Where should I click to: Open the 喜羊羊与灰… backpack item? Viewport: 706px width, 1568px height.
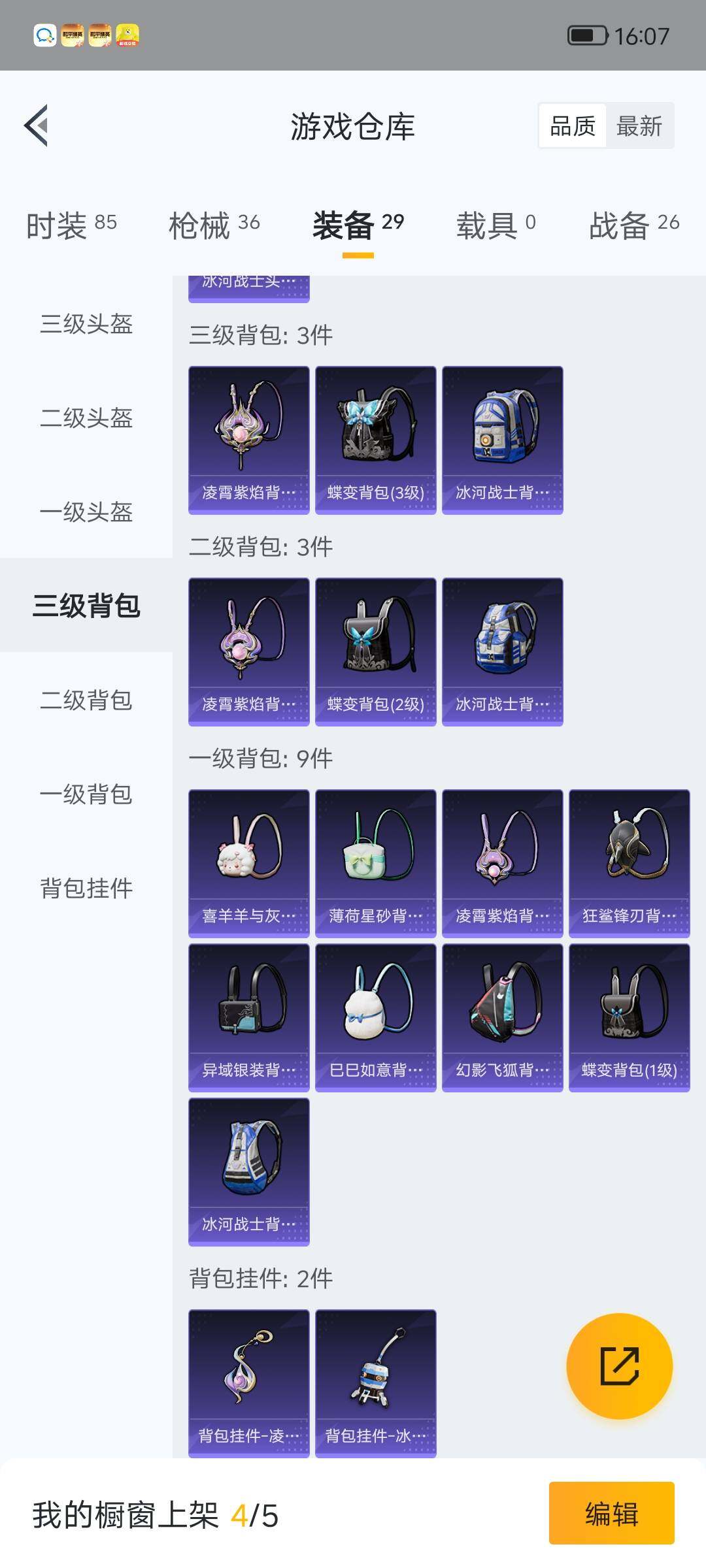248,862
